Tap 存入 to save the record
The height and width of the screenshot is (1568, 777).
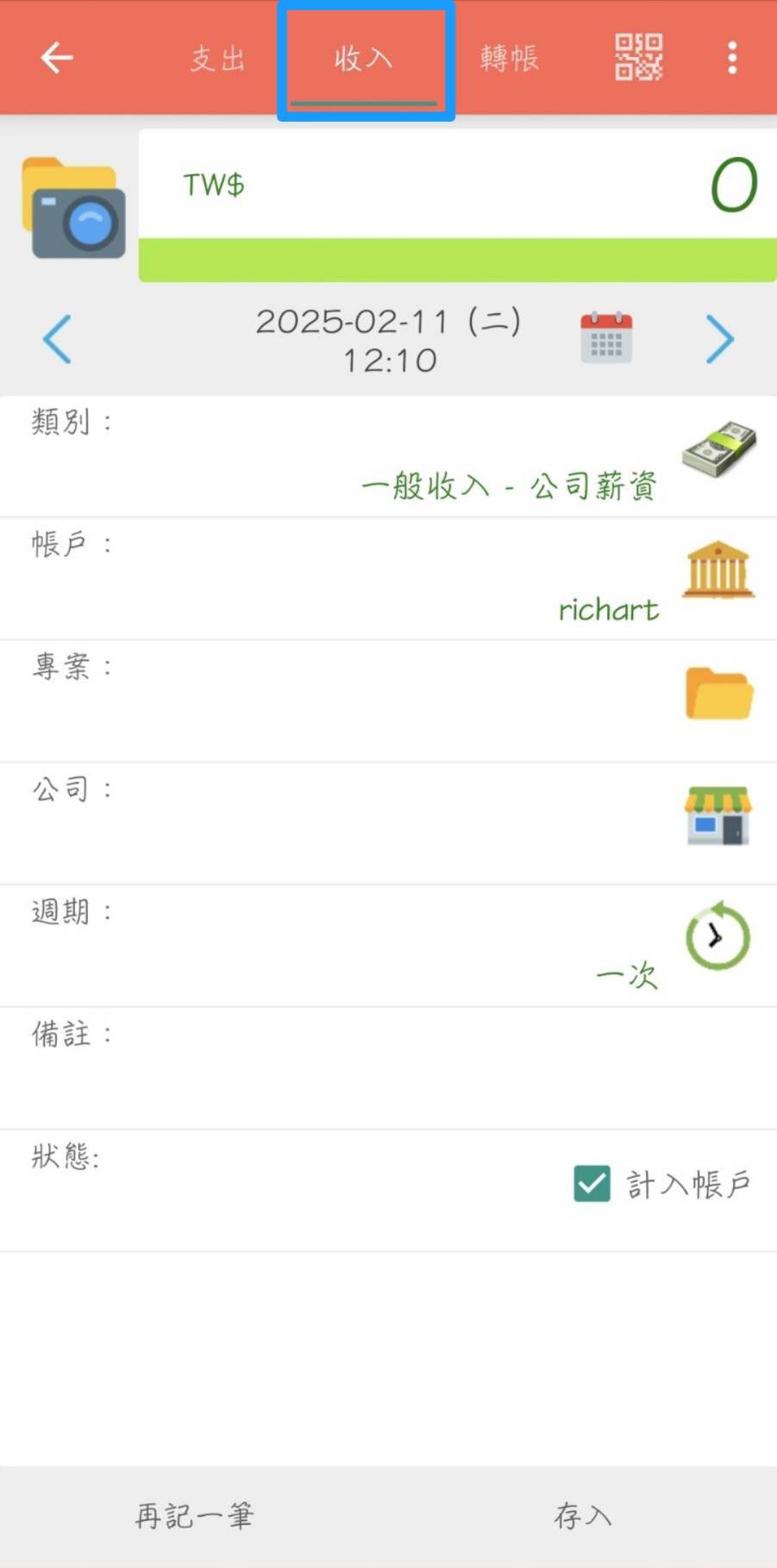[582, 1517]
